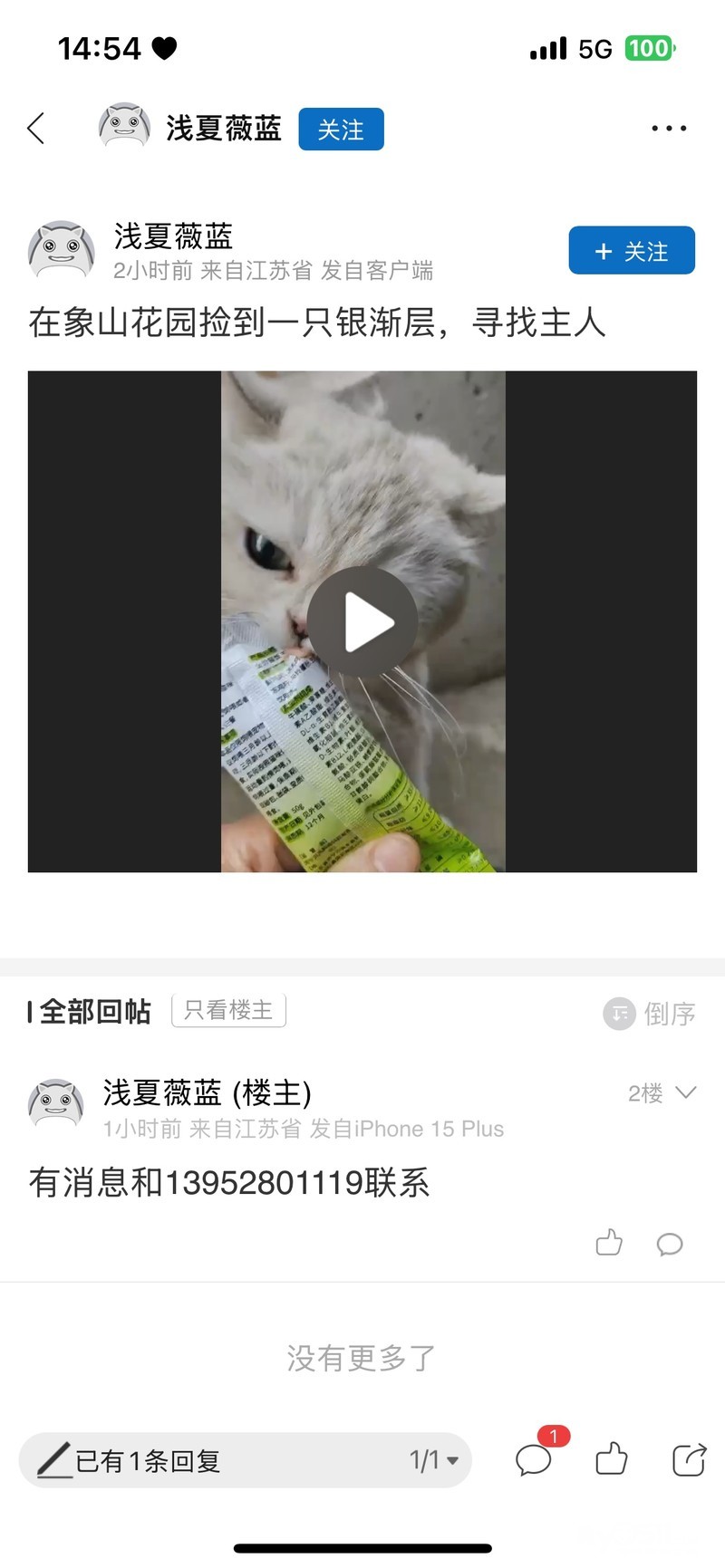Go back using the top-left arrow
Viewport: 725px width, 1568px height.
coord(36,129)
